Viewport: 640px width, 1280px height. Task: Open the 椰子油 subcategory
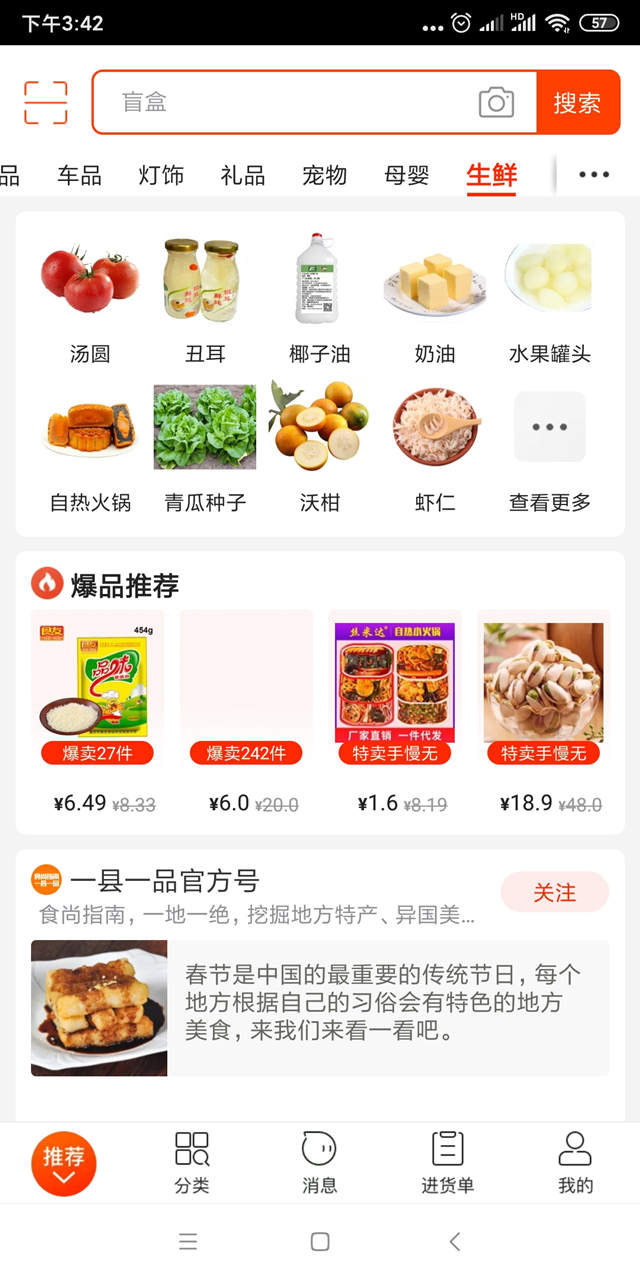click(319, 299)
